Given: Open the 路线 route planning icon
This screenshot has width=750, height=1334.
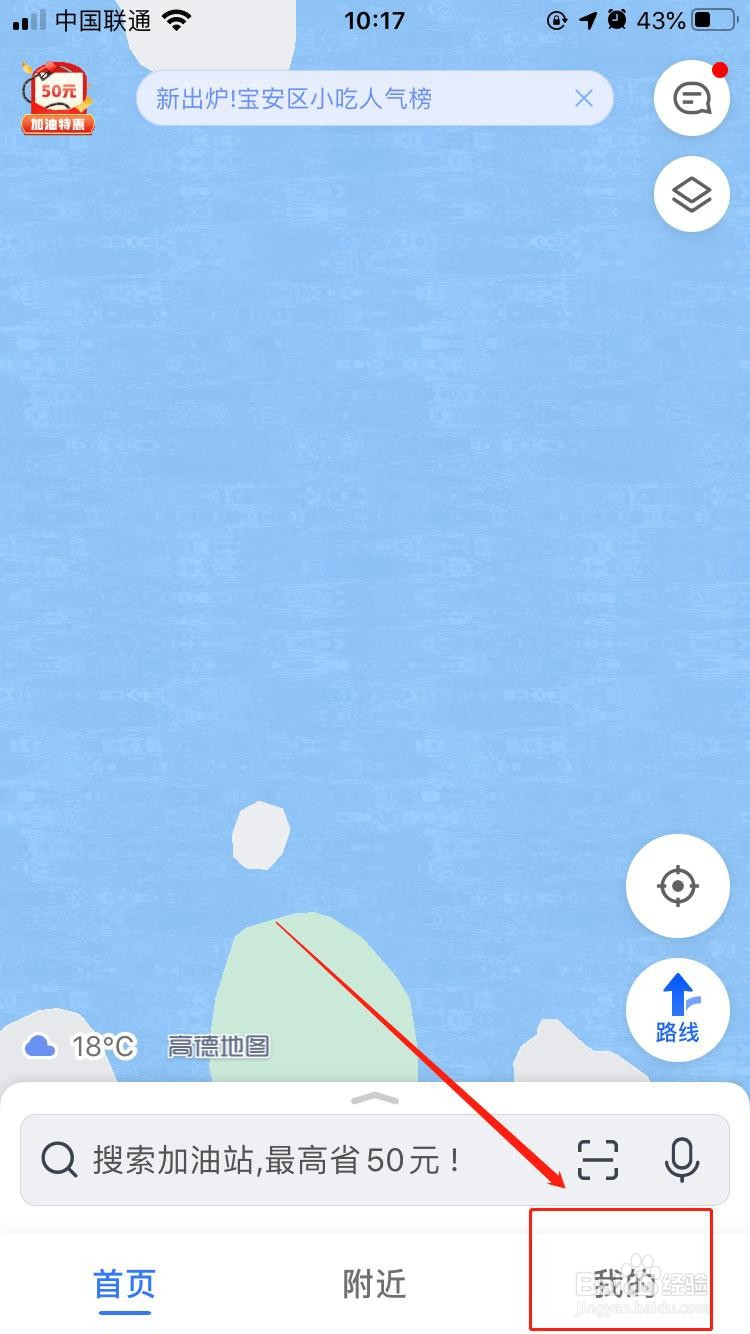Looking at the screenshot, I should (x=677, y=1010).
